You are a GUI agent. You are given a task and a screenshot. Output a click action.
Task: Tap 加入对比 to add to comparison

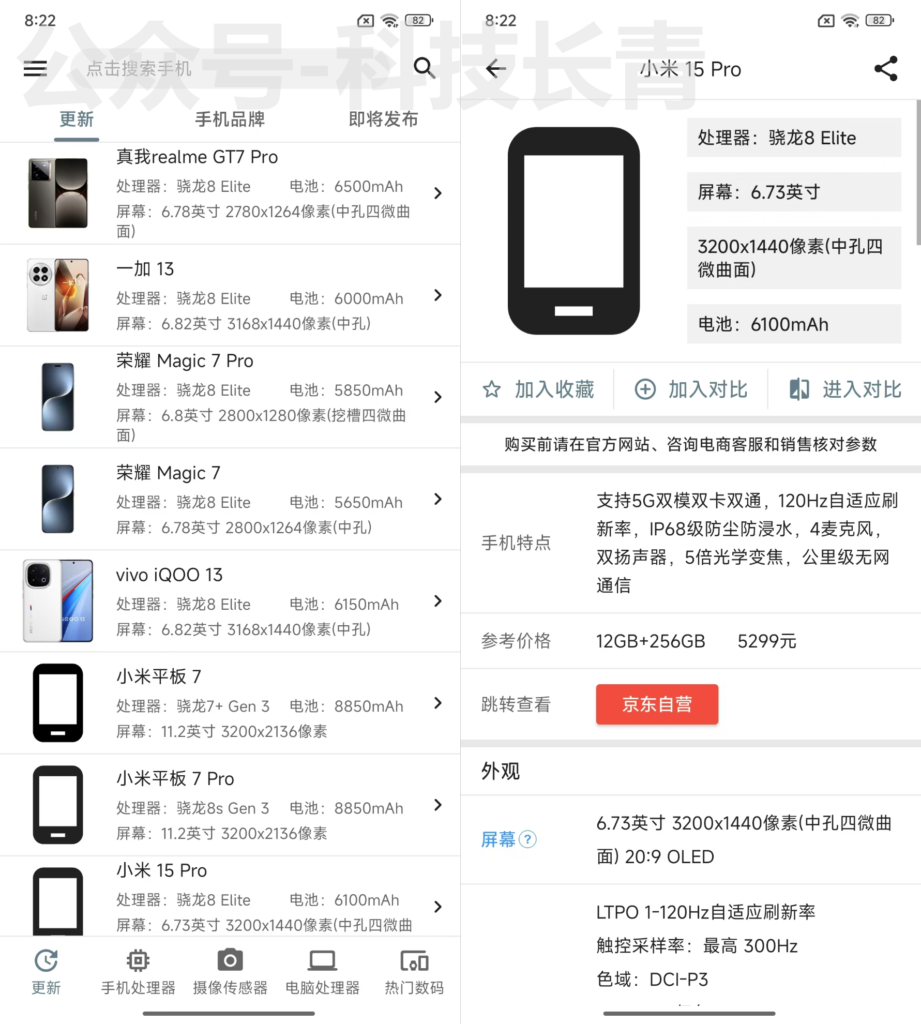coord(691,390)
